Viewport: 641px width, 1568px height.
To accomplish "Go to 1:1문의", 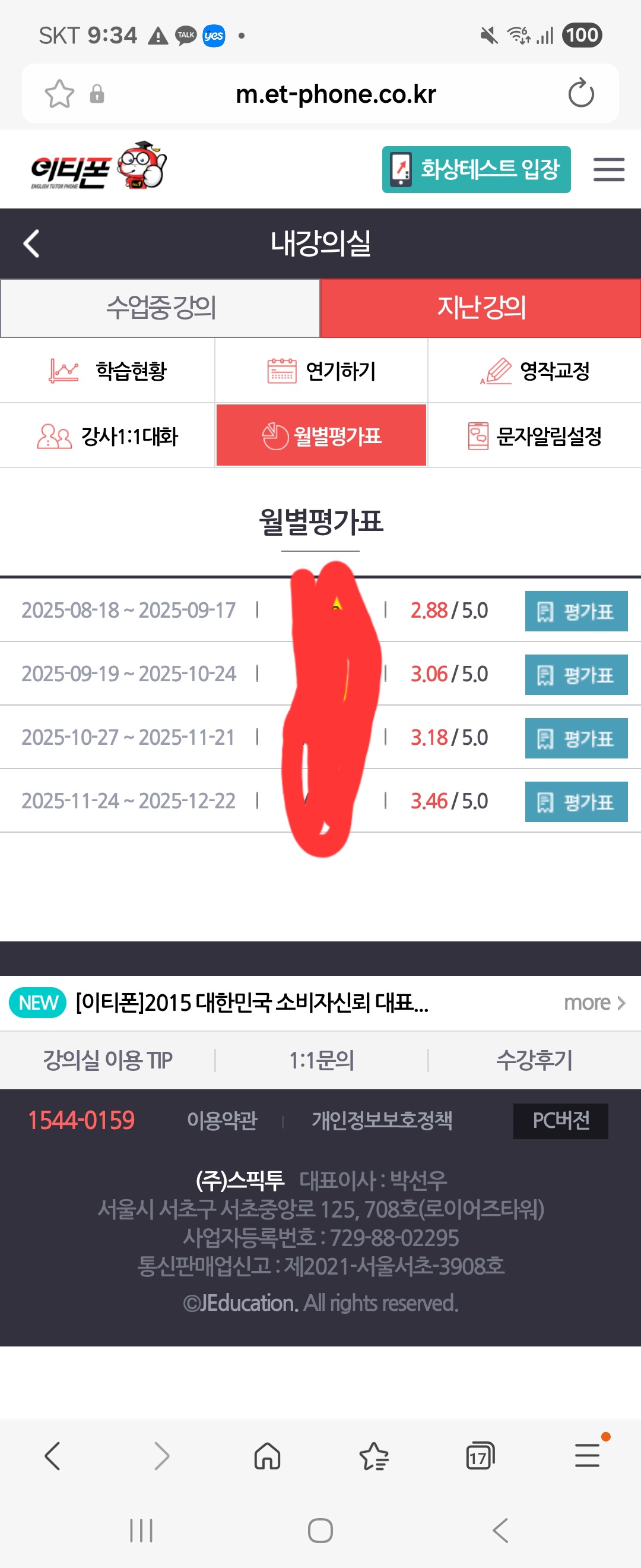I will point(321,1060).
